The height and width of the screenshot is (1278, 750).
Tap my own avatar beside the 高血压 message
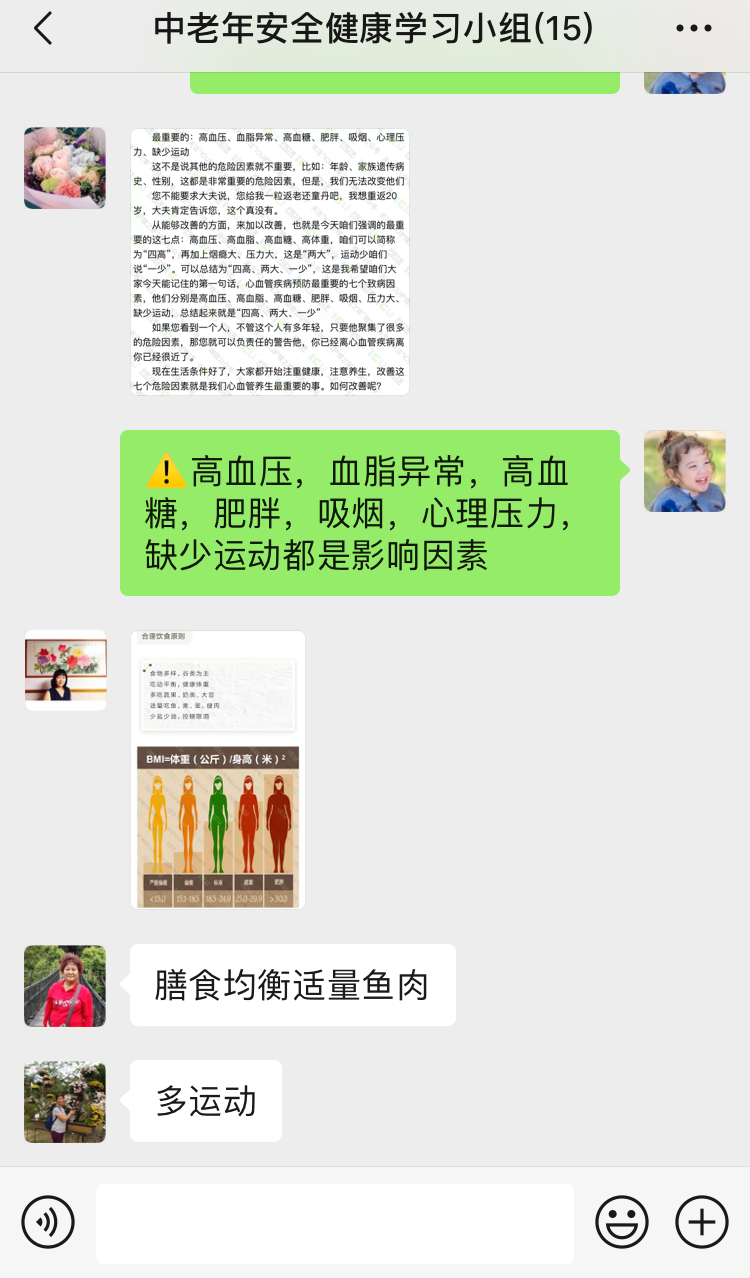685,471
